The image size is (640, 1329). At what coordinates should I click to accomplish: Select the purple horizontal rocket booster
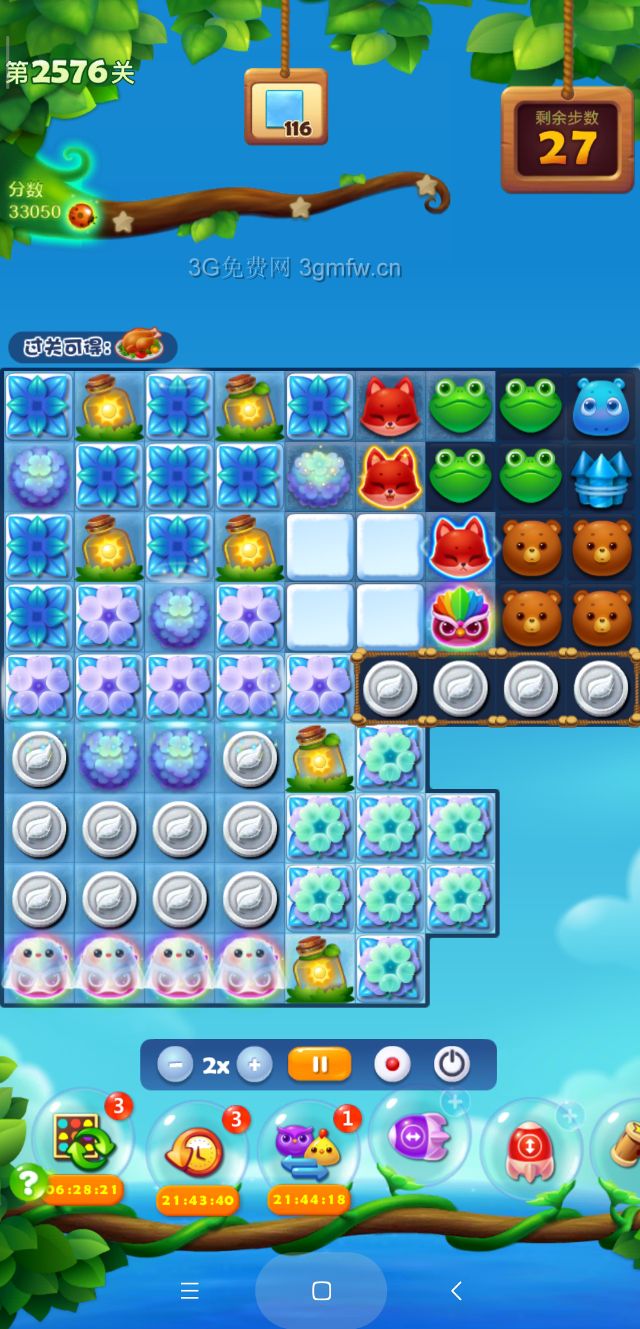[x=419, y=1138]
